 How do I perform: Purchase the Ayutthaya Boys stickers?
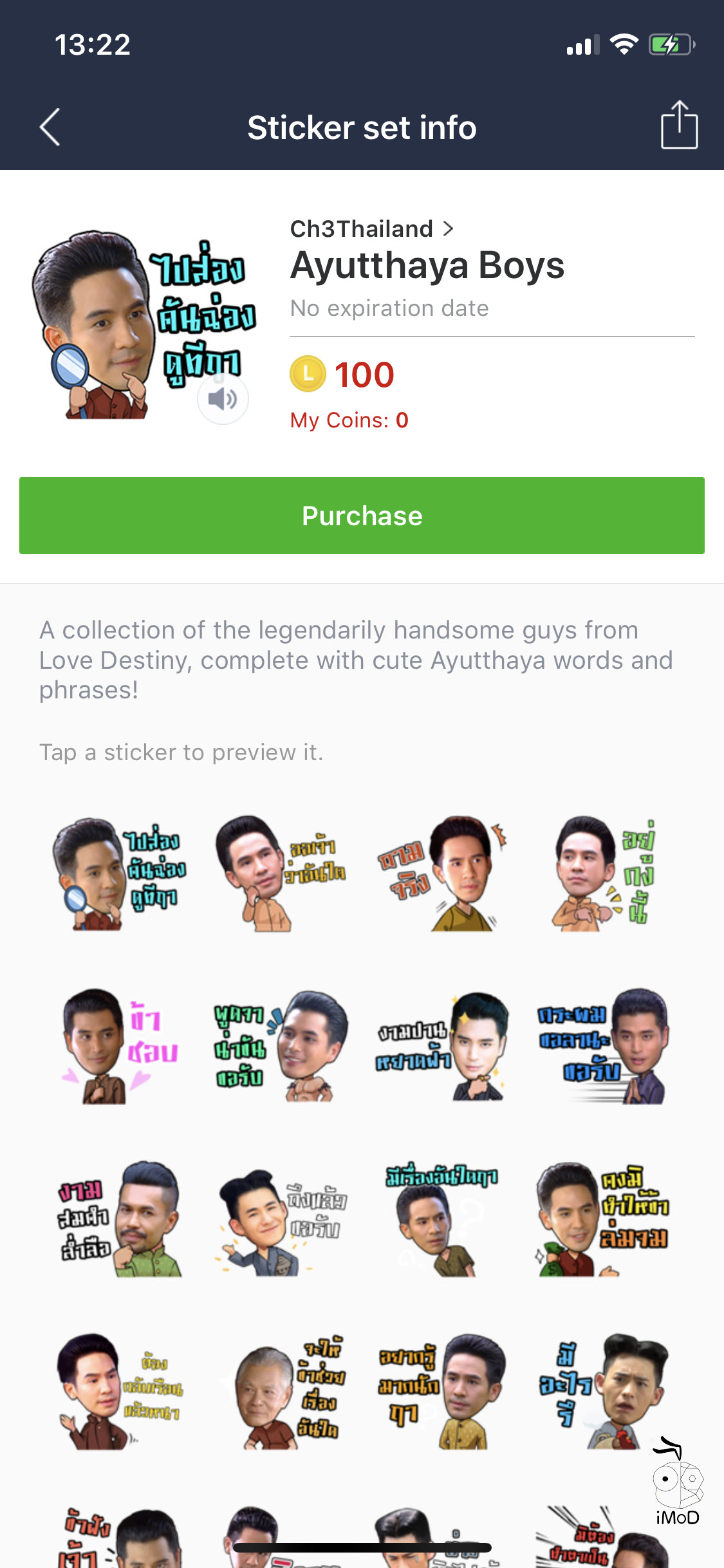(362, 516)
